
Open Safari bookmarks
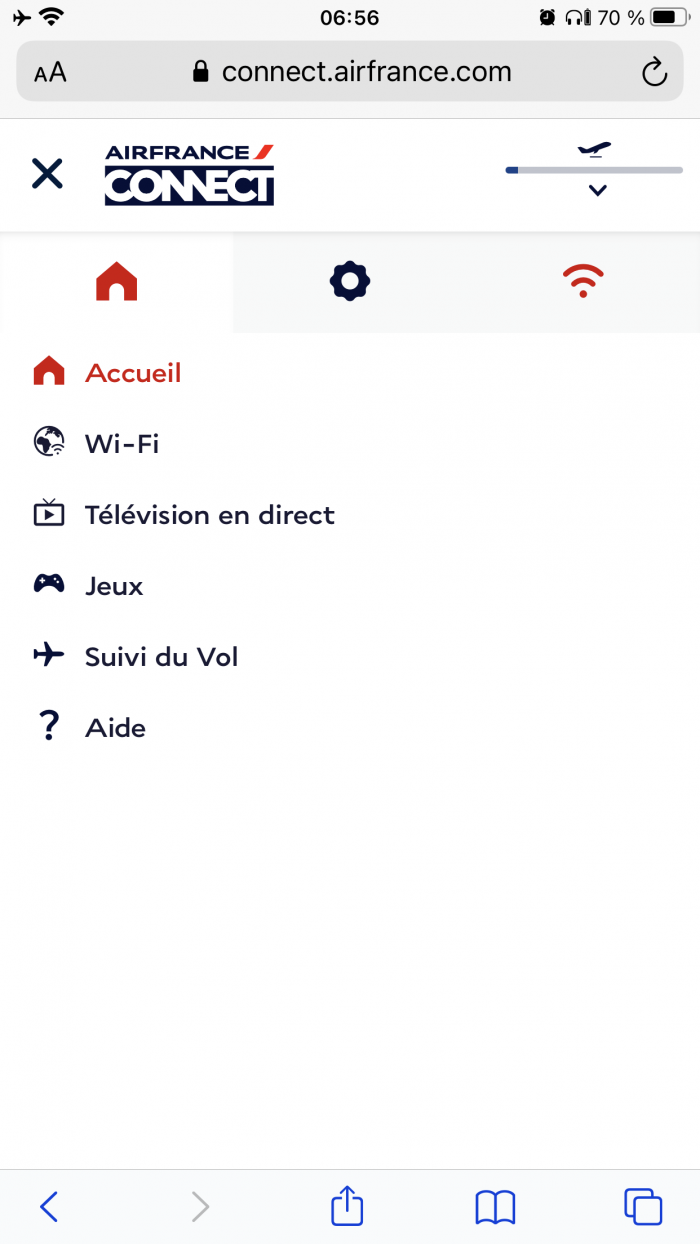(x=495, y=1207)
